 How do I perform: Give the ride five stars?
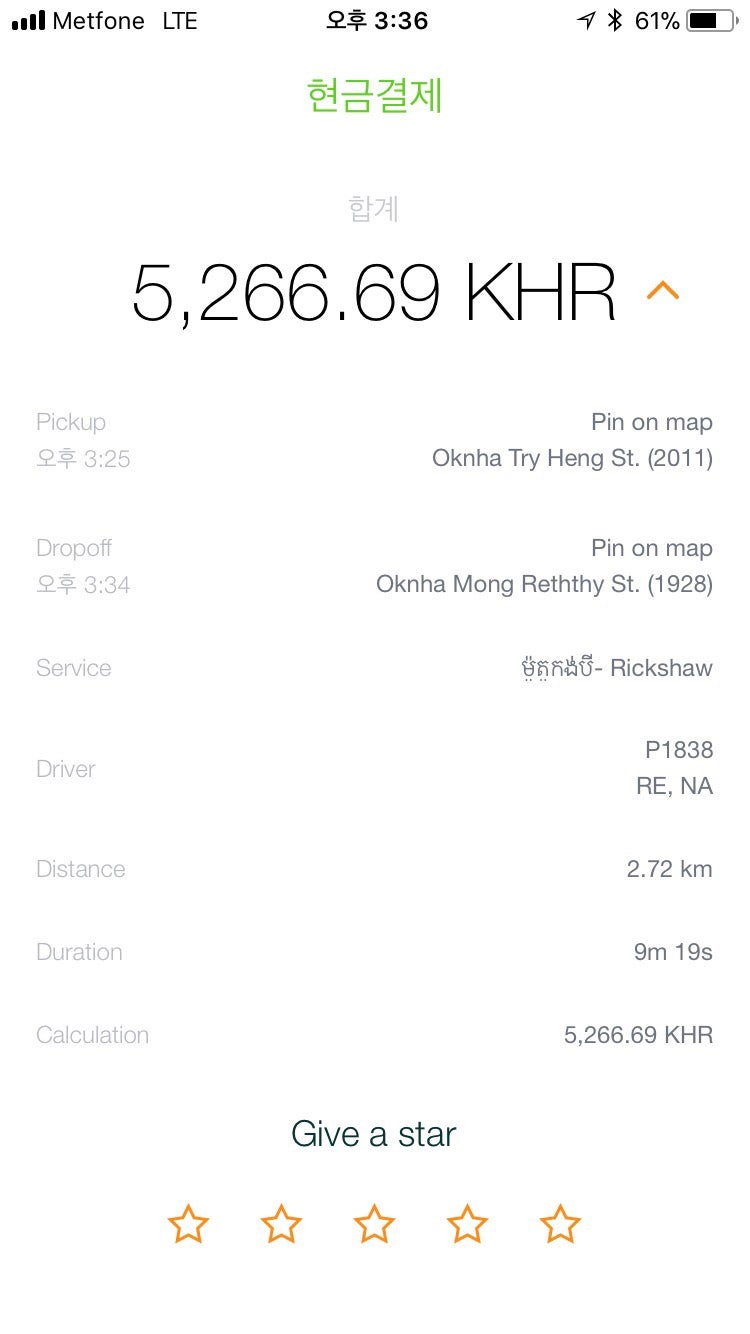[560, 1224]
